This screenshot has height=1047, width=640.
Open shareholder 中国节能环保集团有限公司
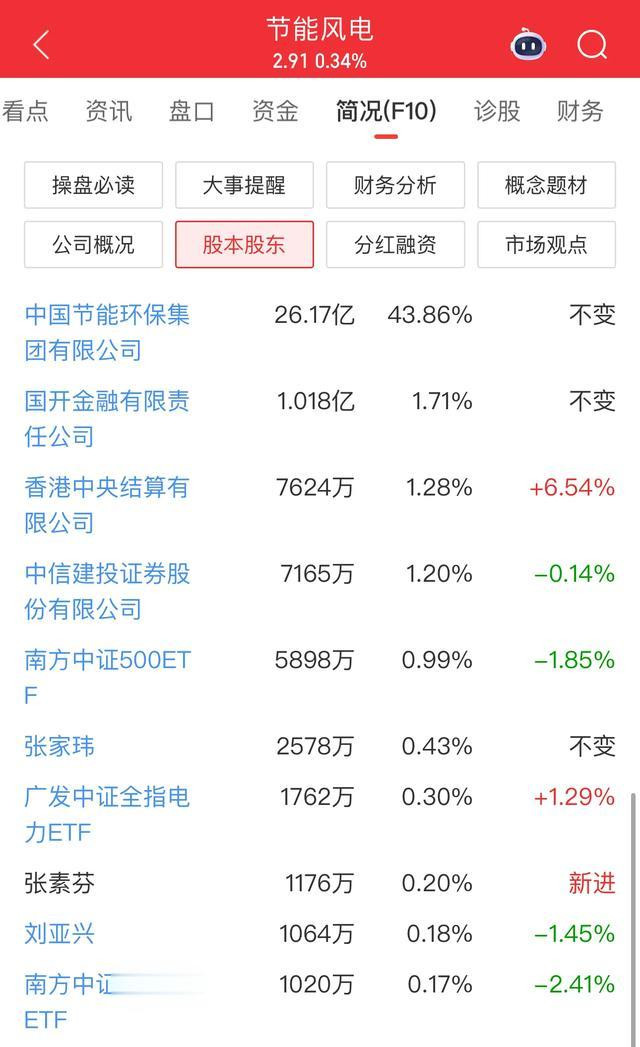tap(107, 332)
